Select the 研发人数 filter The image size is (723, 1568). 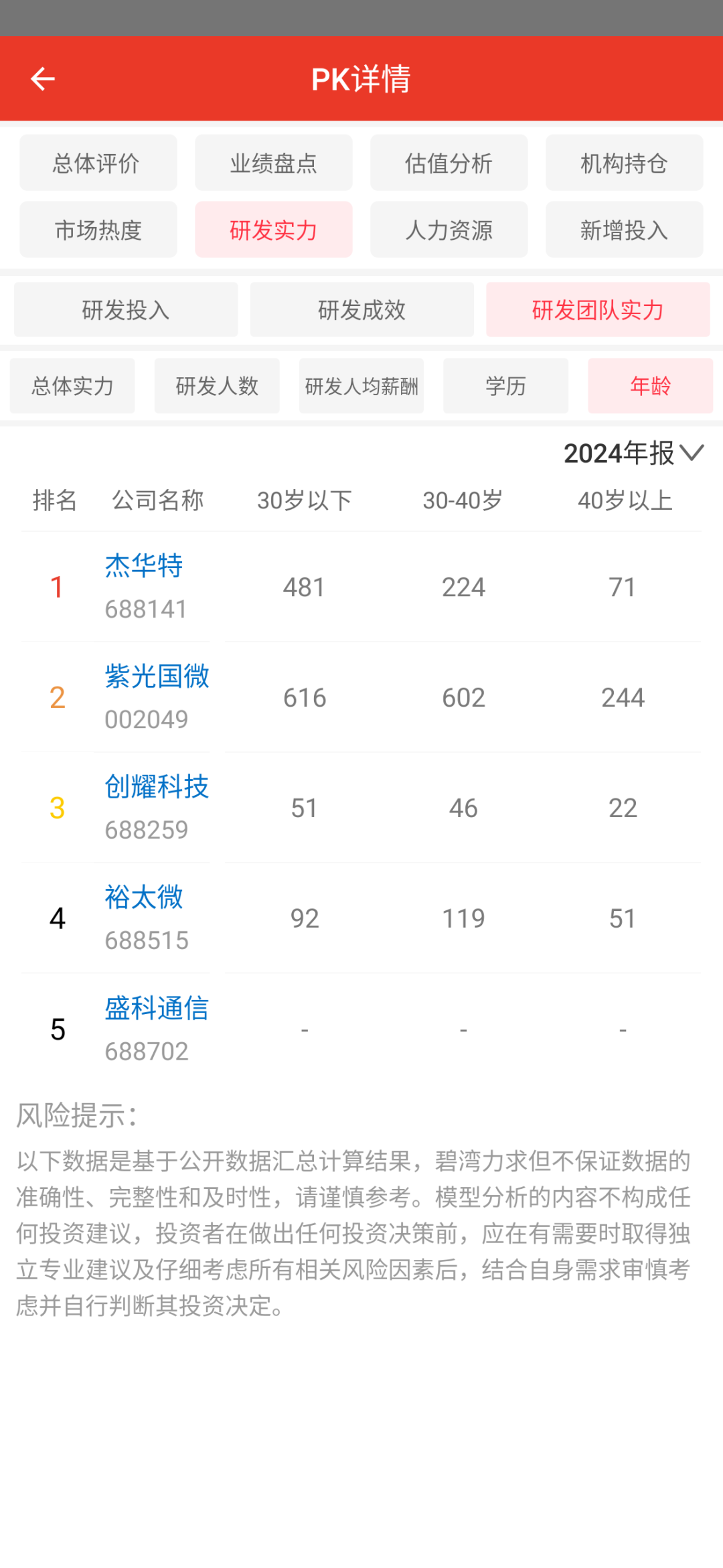[x=217, y=386]
